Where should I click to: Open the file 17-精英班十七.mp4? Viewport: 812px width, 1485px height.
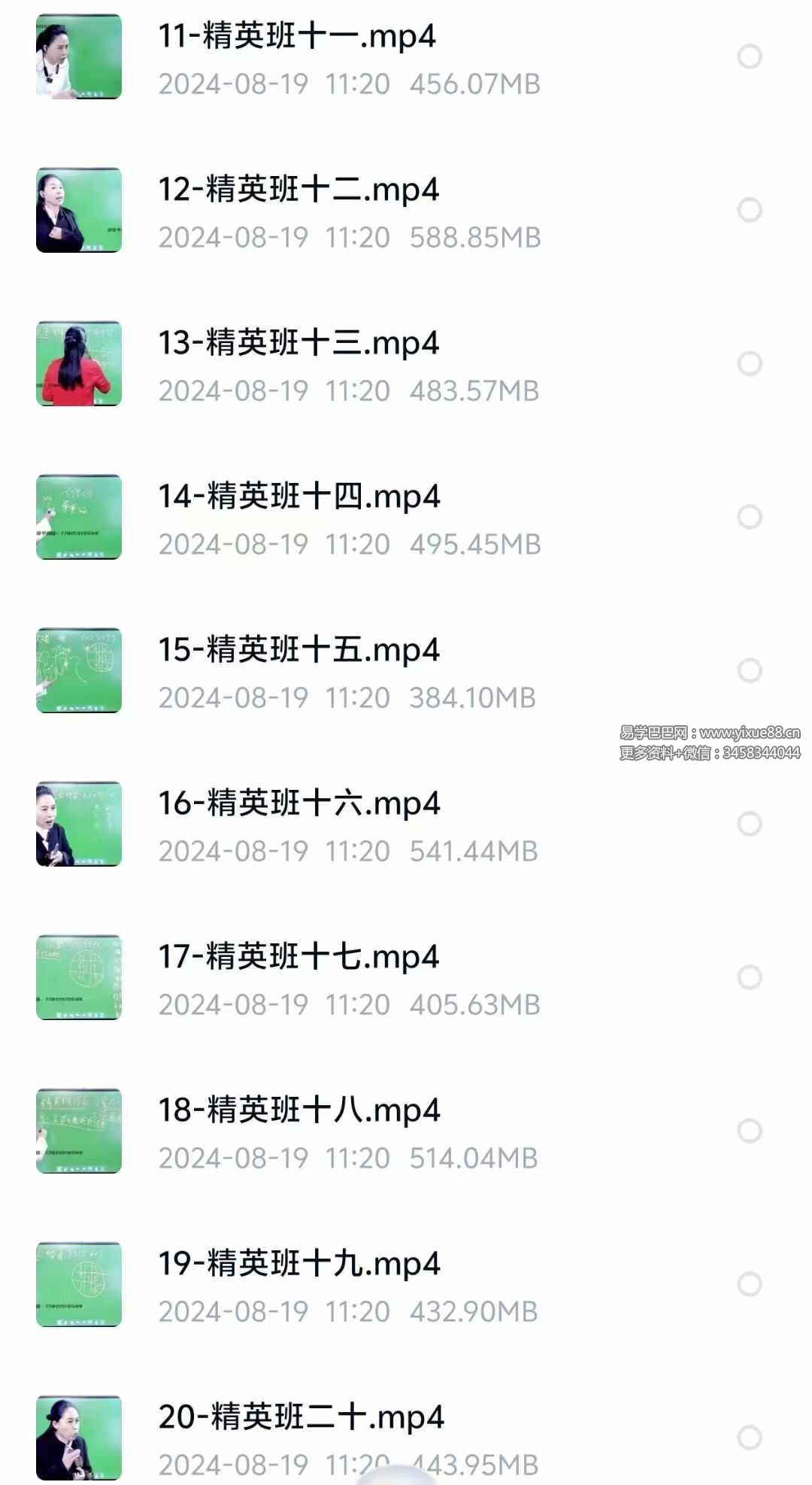tap(297, 957)
